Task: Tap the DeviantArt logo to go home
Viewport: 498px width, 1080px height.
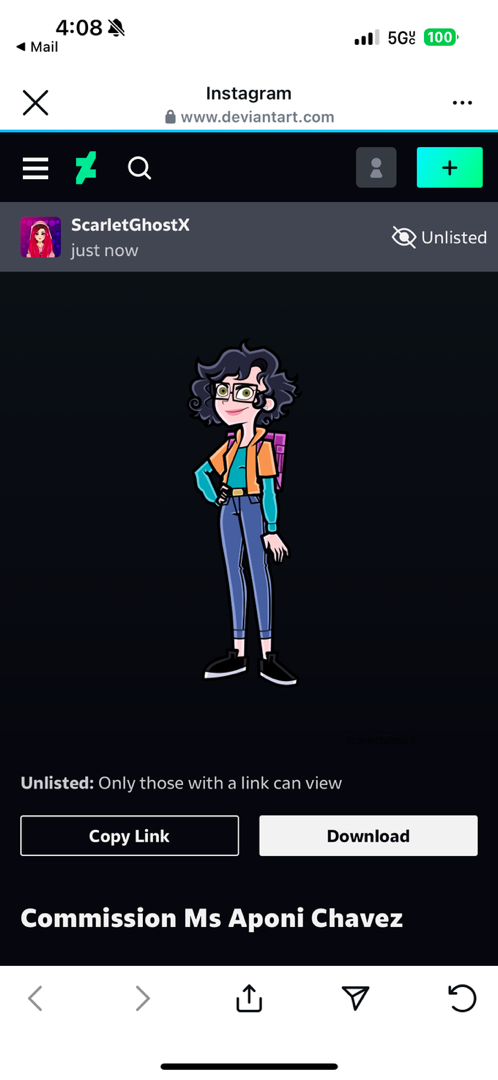Action: [87, 167]
